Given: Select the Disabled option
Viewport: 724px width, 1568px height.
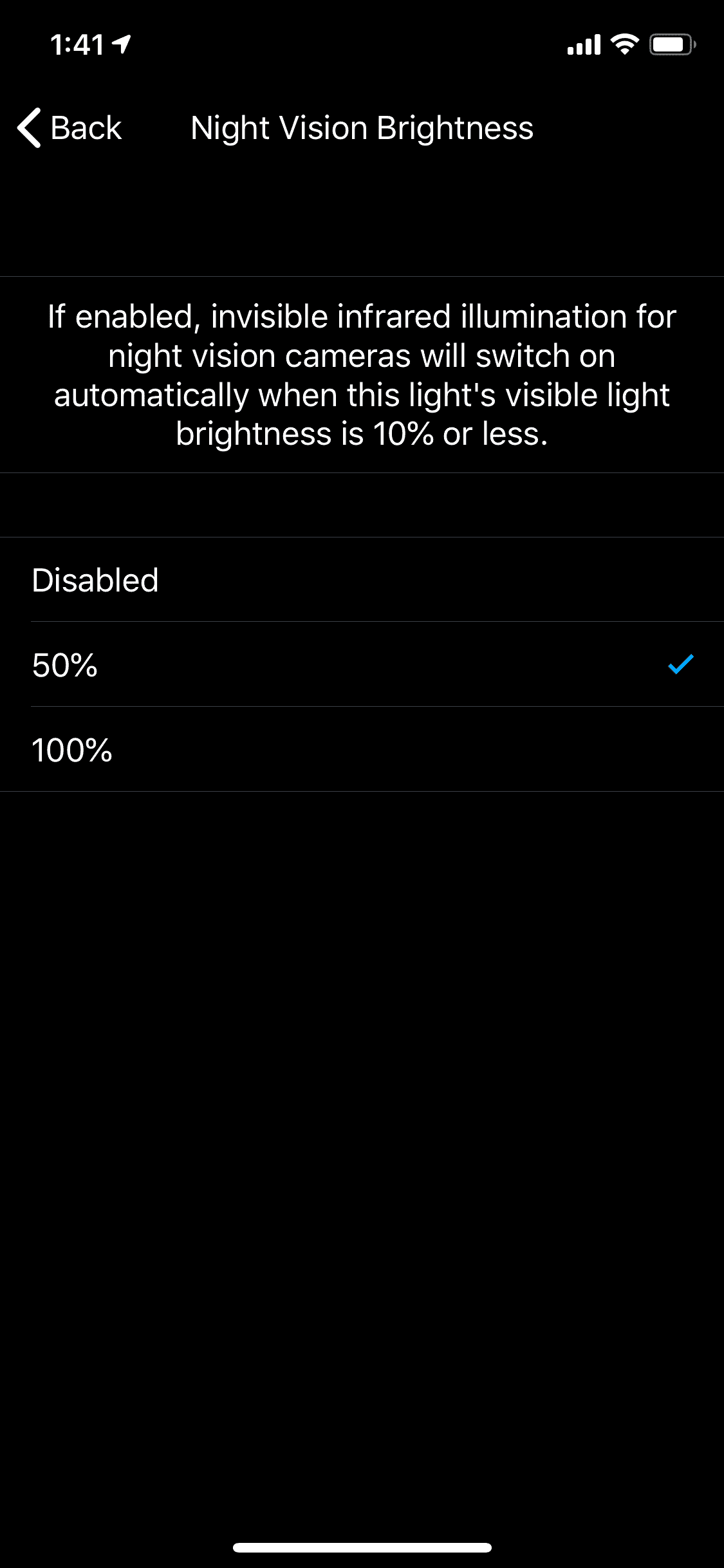Looking at the screenshot, I should point(362,579).
